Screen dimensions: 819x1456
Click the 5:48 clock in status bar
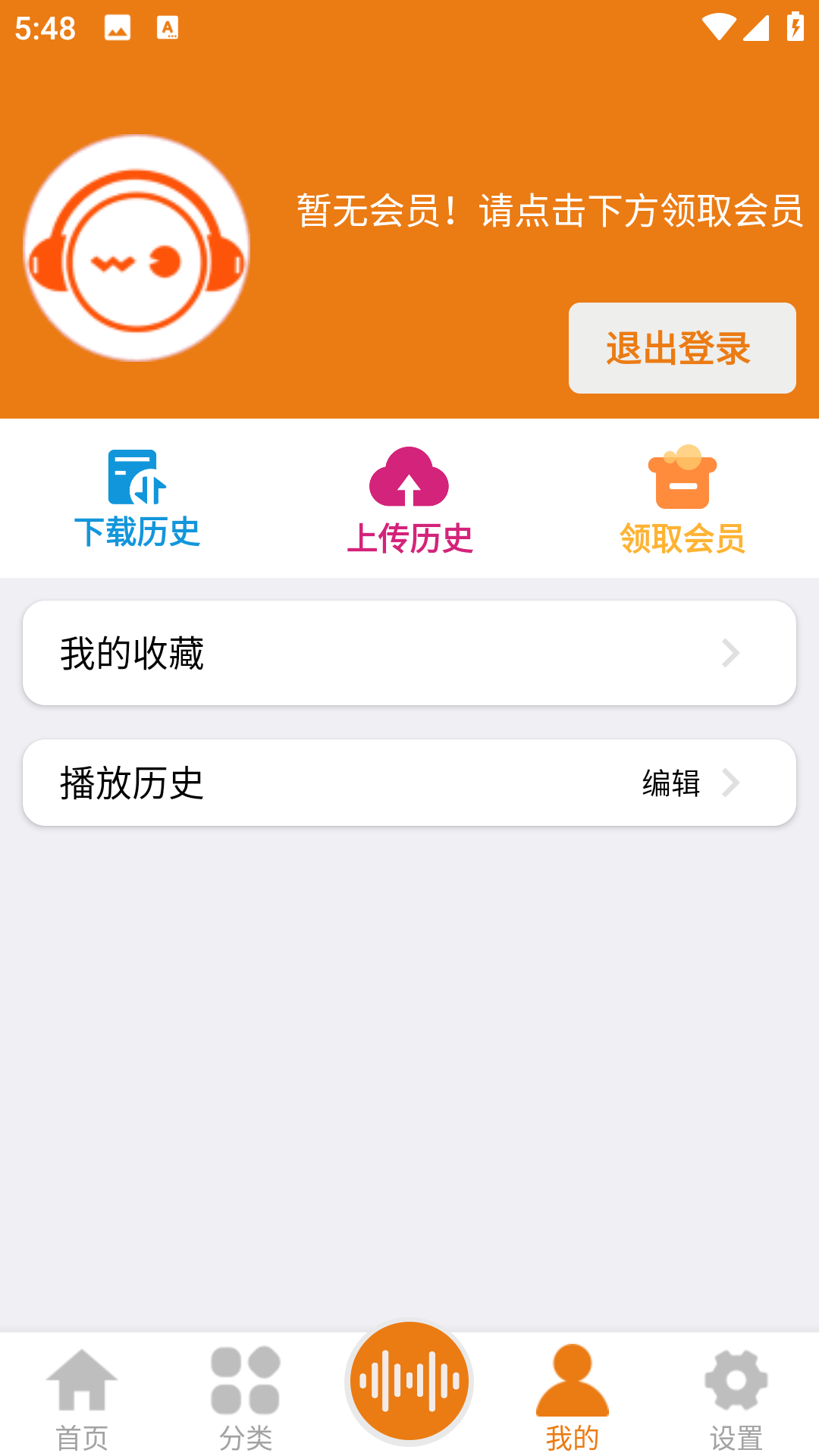click(x=45, y=29)
